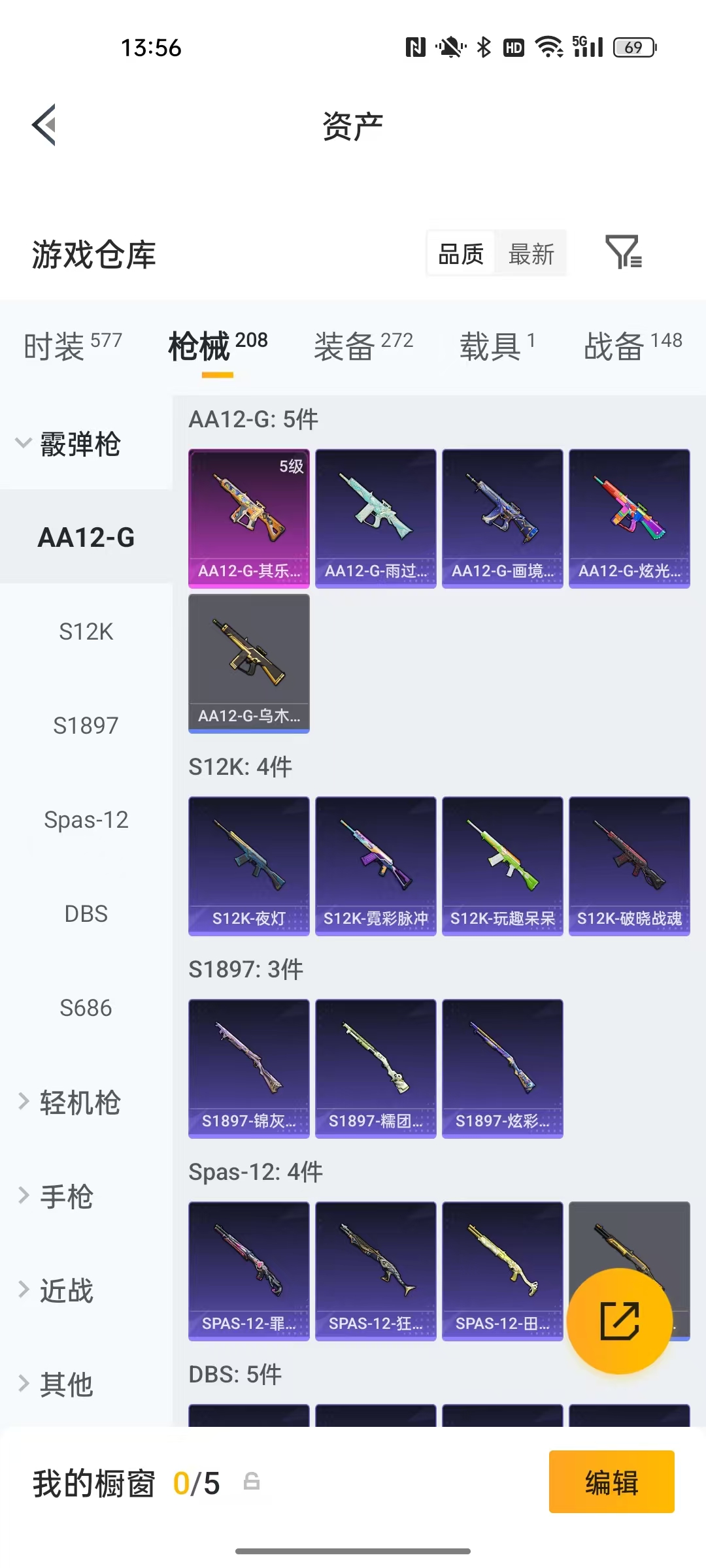Jump to Spas-12 in the side list
This screenshot has width=706, height=1568.
(x=86, y=819)
